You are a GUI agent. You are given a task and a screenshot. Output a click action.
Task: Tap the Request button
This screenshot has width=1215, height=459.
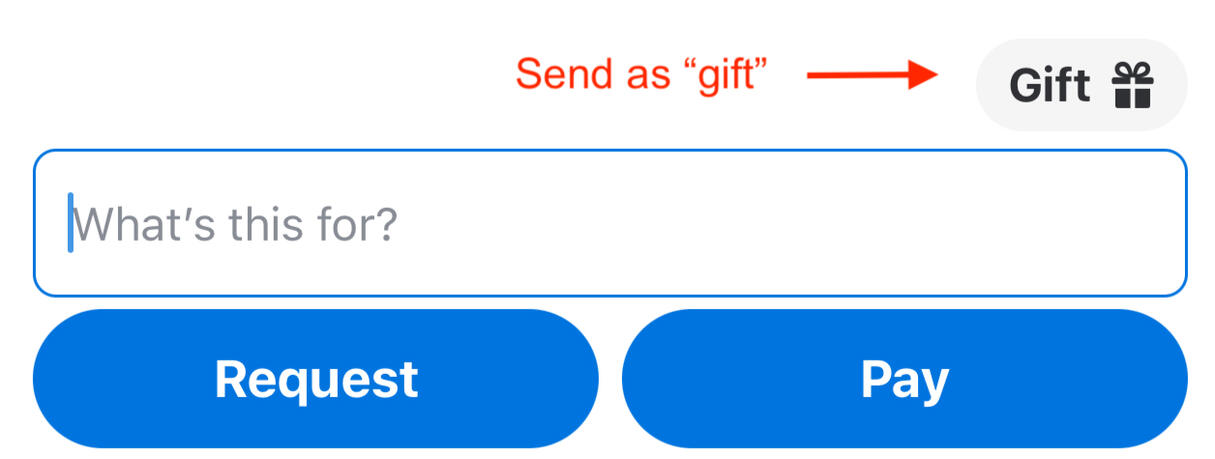(x=316, y=379)
